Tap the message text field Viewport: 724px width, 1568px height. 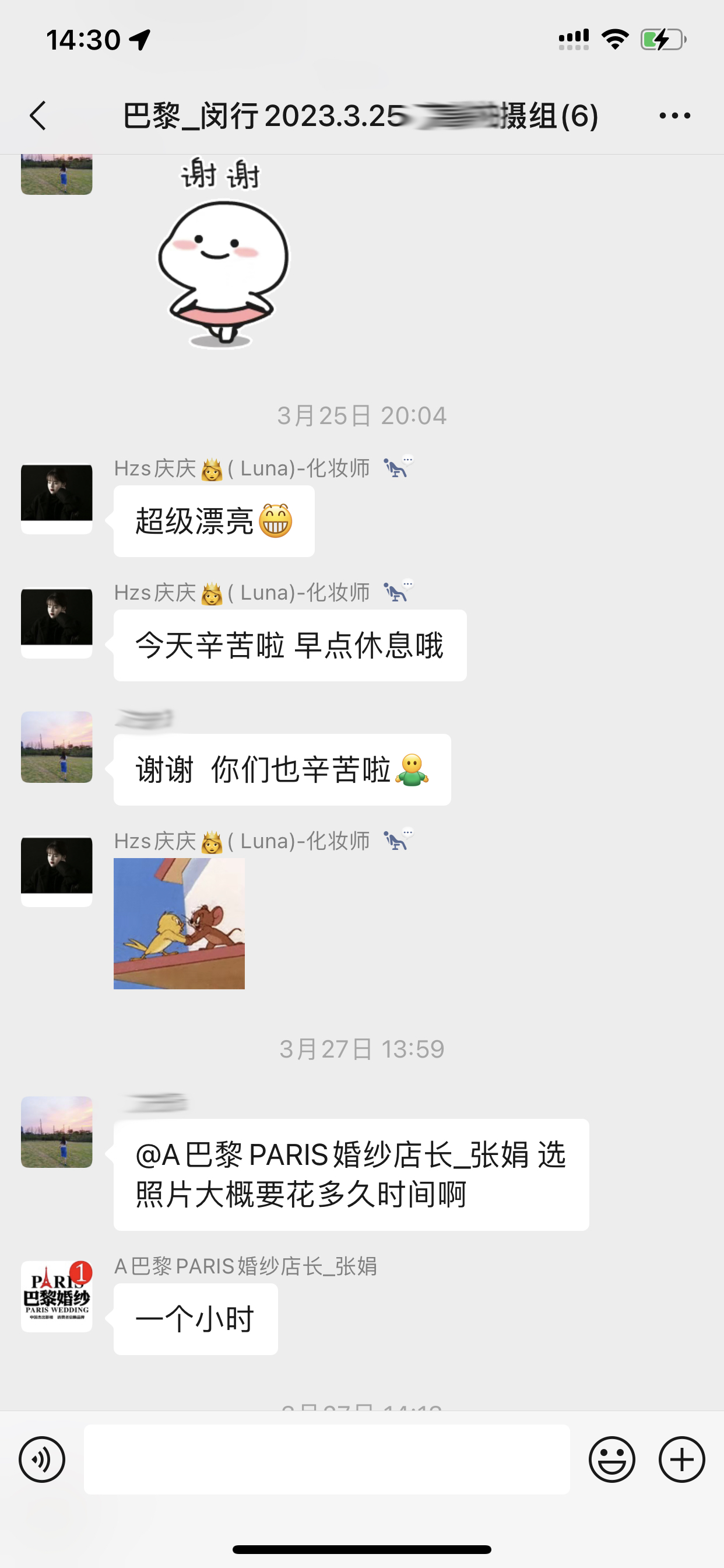click(x=326, y=1459)
